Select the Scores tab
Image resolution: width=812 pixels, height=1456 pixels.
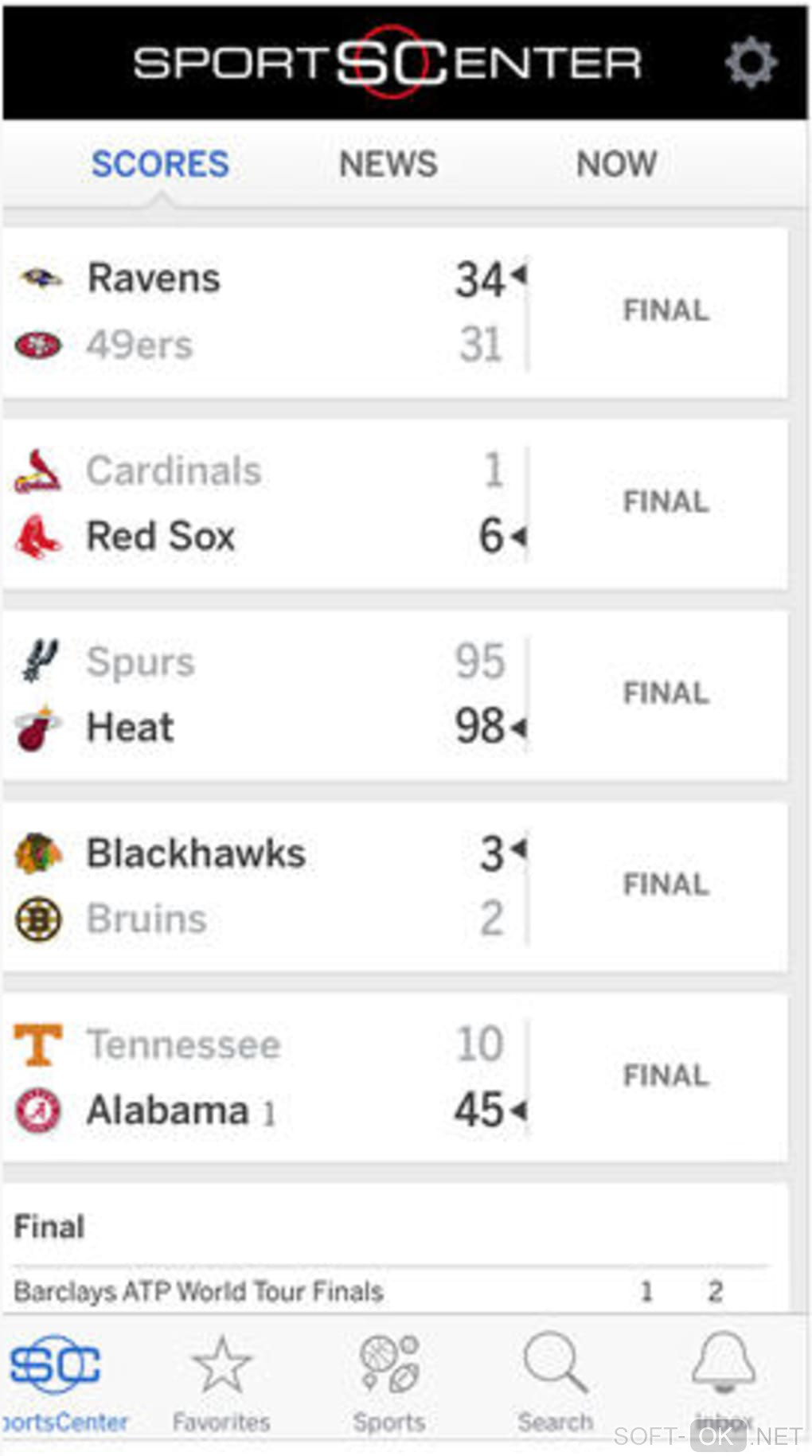pos(160,164)
